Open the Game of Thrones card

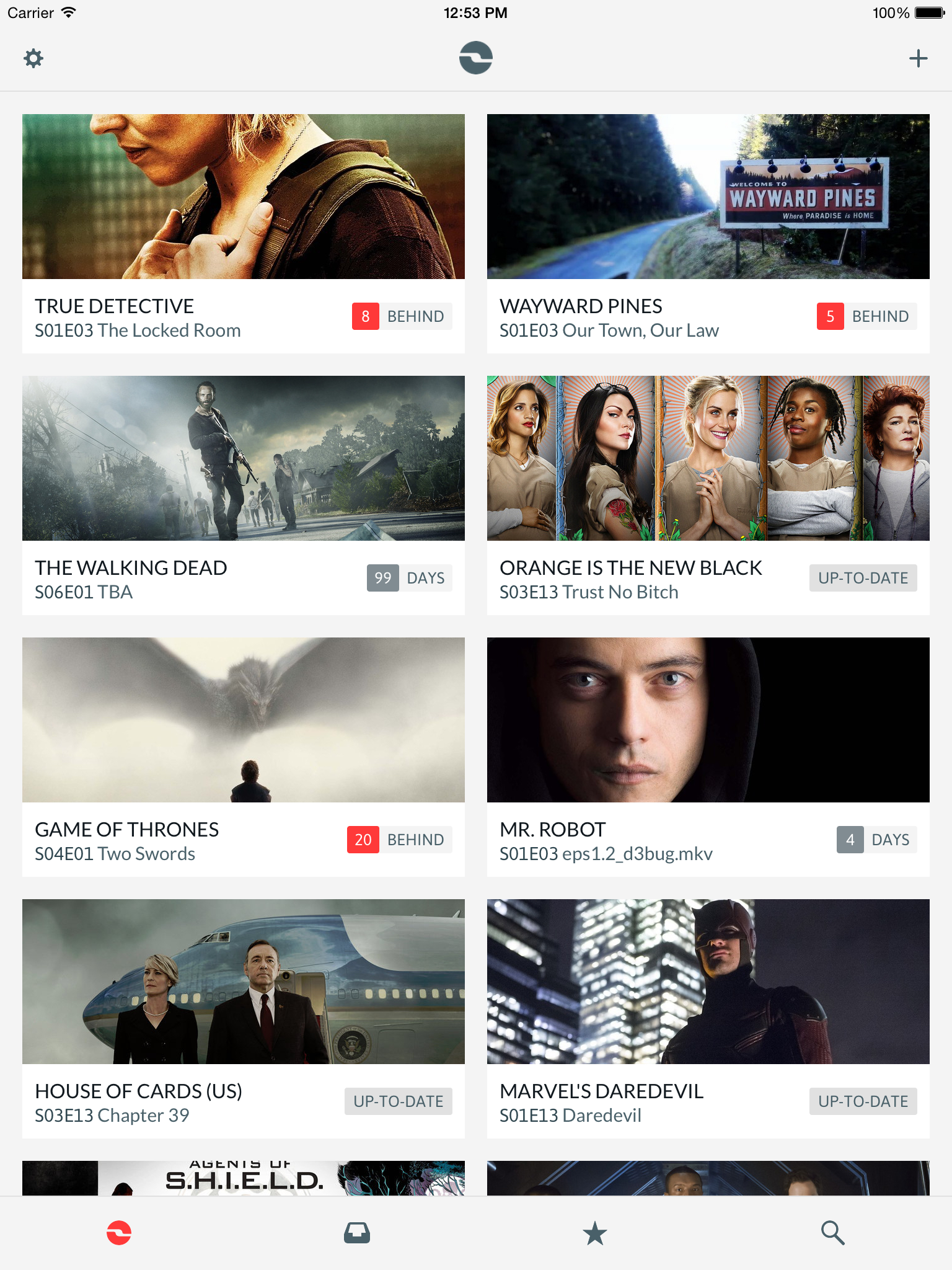point(243,757)
